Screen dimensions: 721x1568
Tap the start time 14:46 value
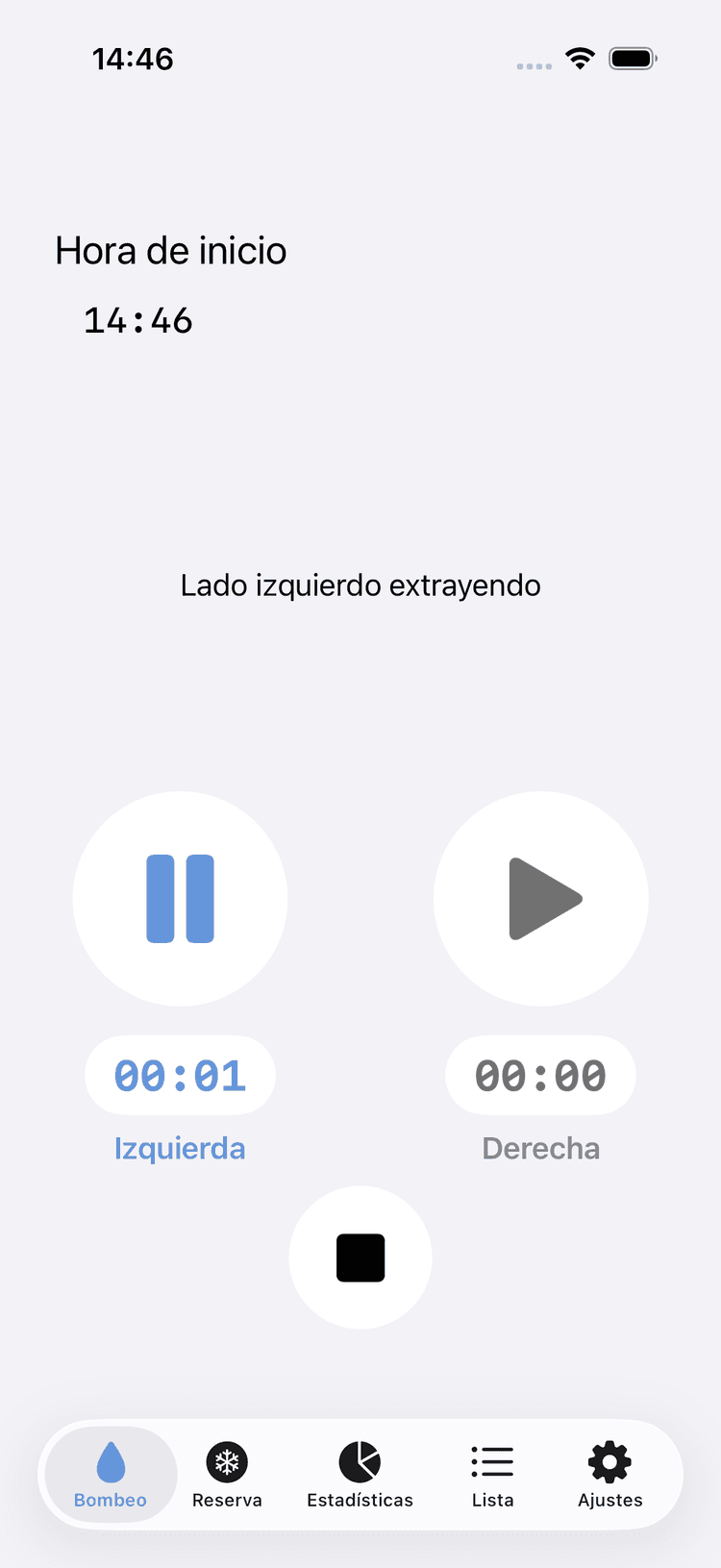137,319
